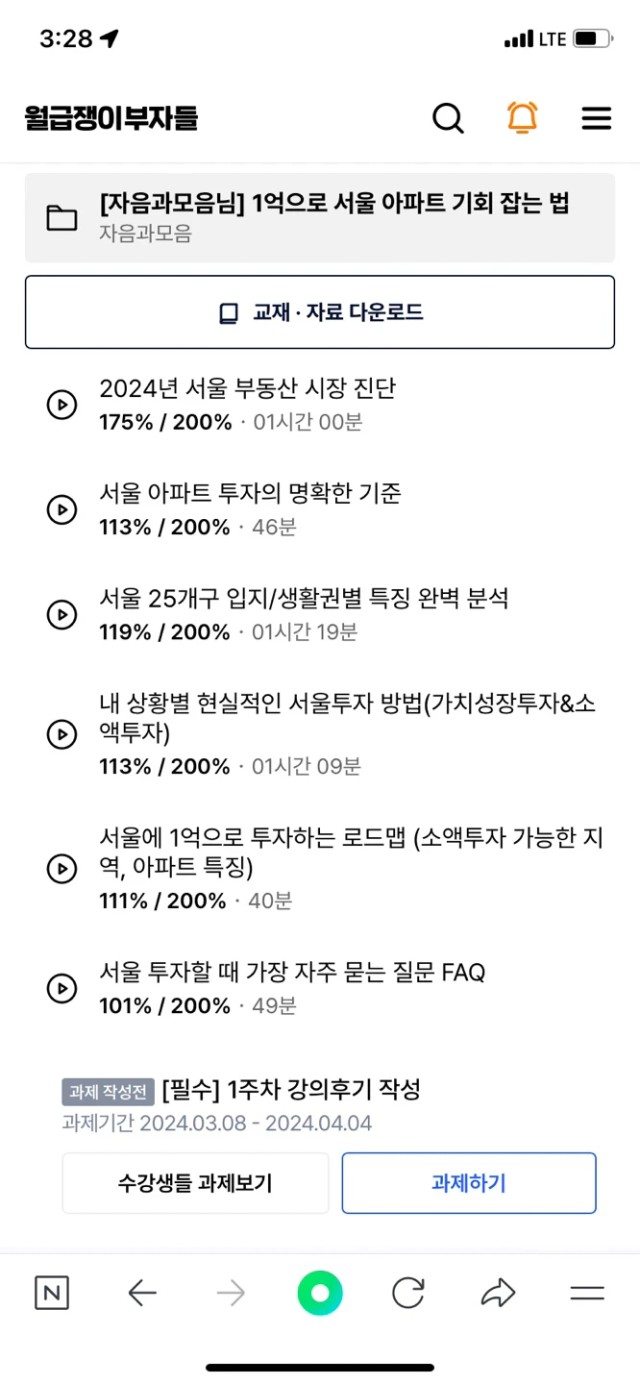Tap 수강생들 과제보기 button
The height and width of the screenshot is (1384, 640).
195,1183
